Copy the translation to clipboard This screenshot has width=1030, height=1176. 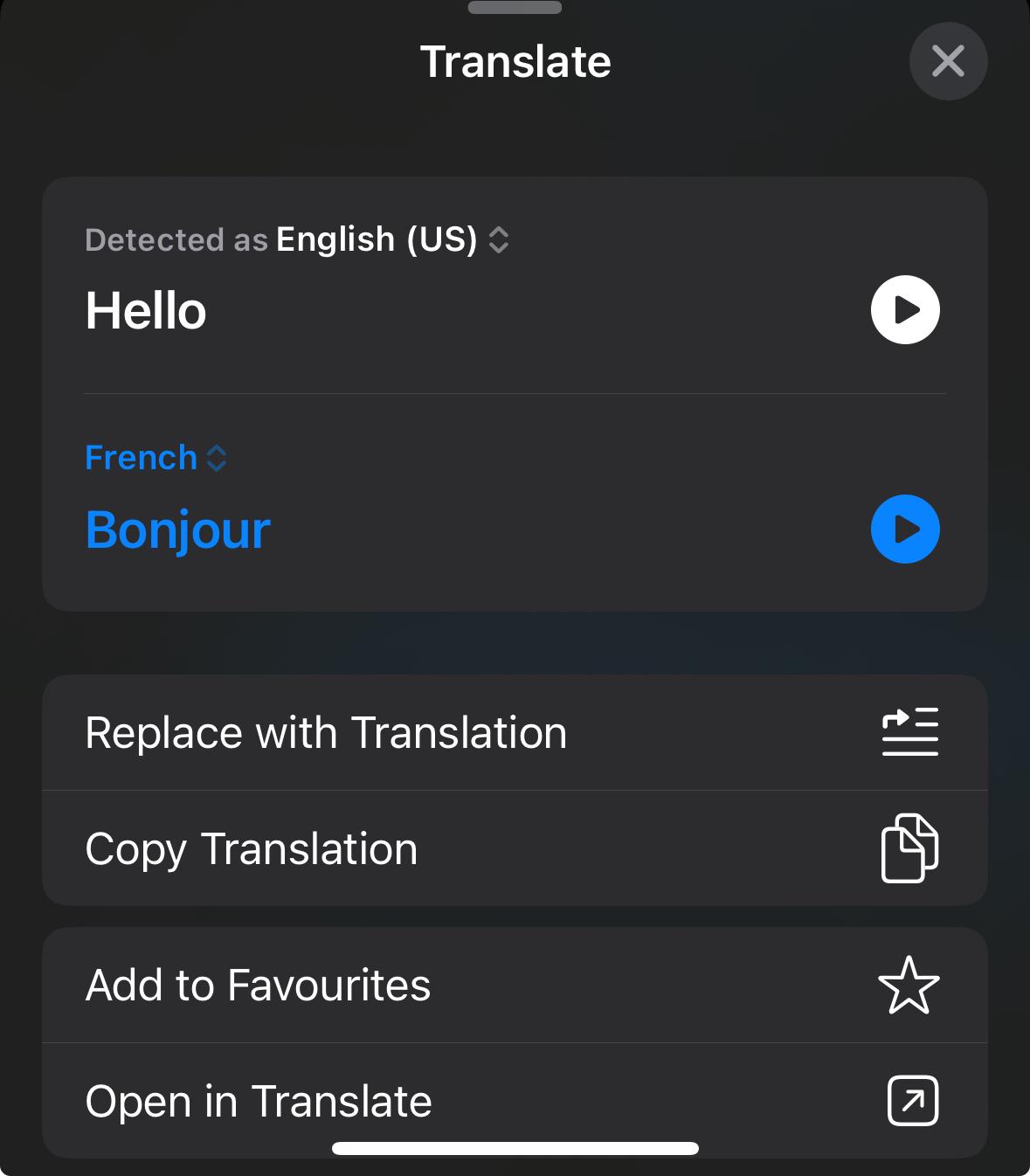coord(515,848)
